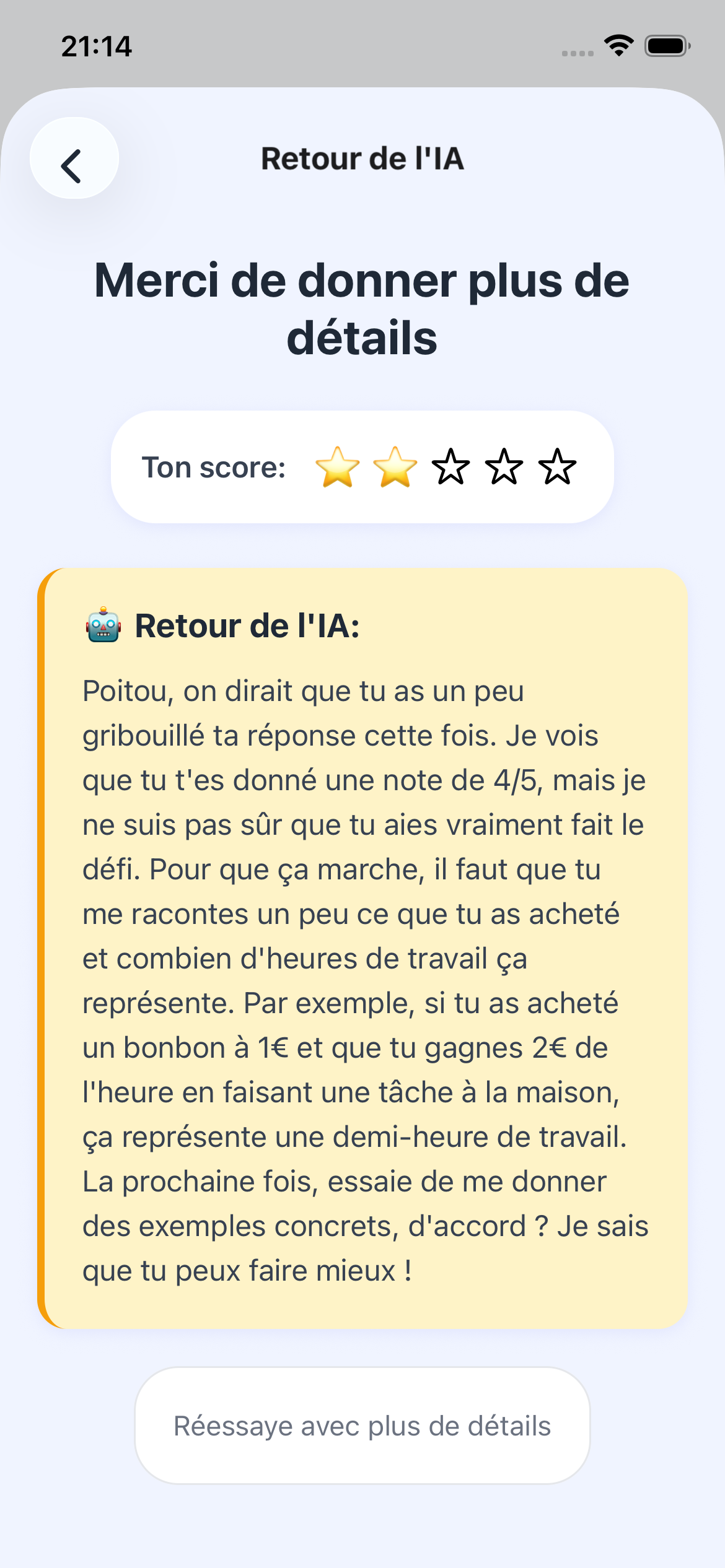Tap Réessaye avec plus de détails
725x1568 pixels.
tap(362, 1426)
